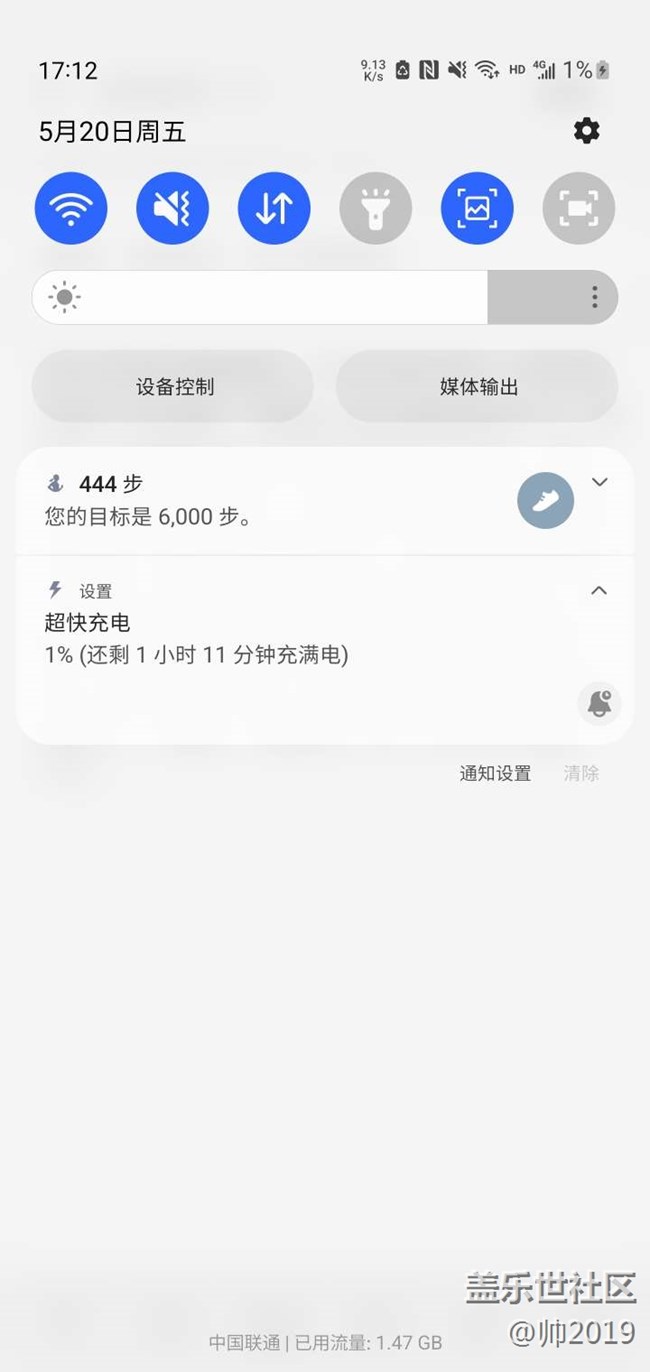The height and width of the screenshot is (1372, 650).
Task: Turn off the Wi-Fi quick toggle
Action: coord(71,209)
